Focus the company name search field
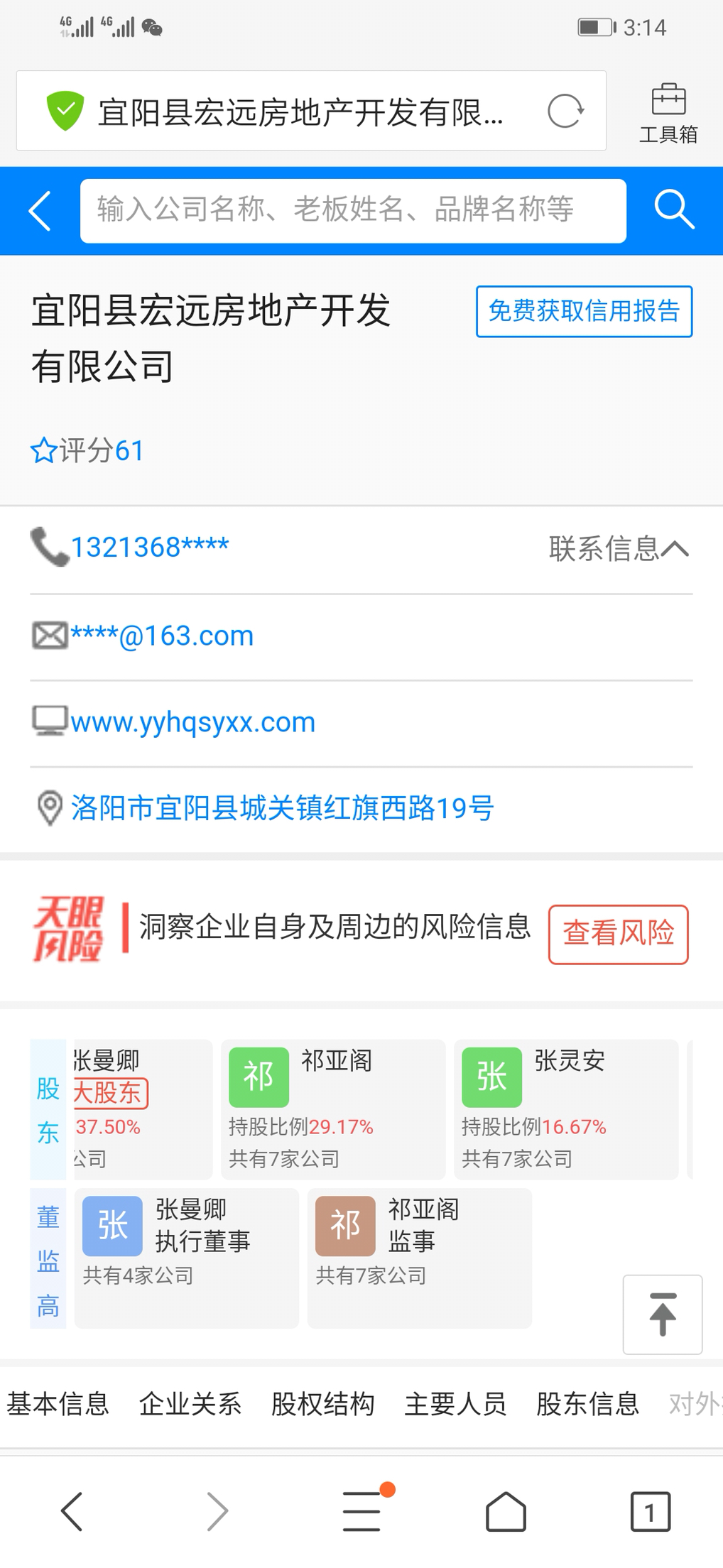The height and width of the screenshot is (1568, 723). pyautogui.click(x=353, y=210)
